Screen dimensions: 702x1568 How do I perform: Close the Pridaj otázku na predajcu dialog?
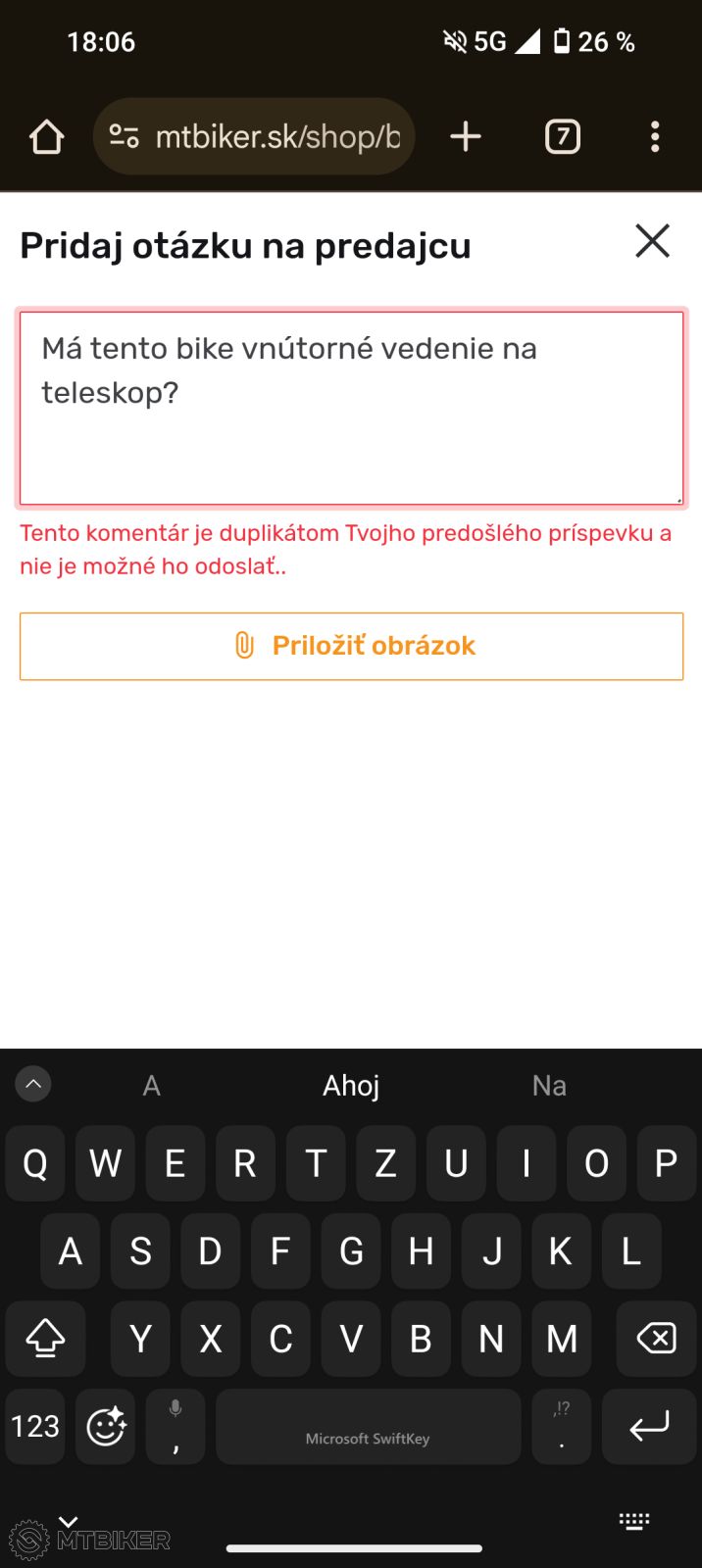(652, 241)
